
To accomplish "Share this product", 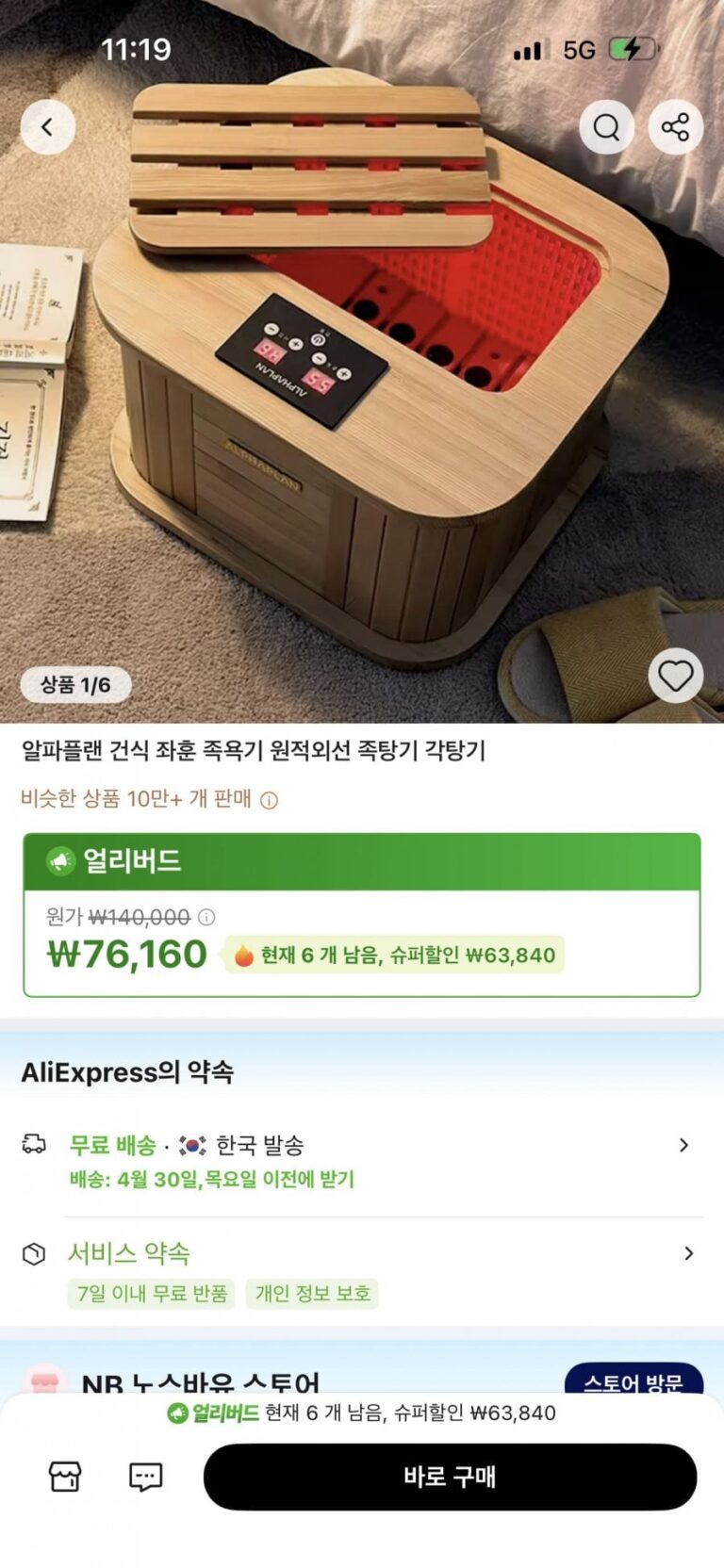I will coord(675,126).
